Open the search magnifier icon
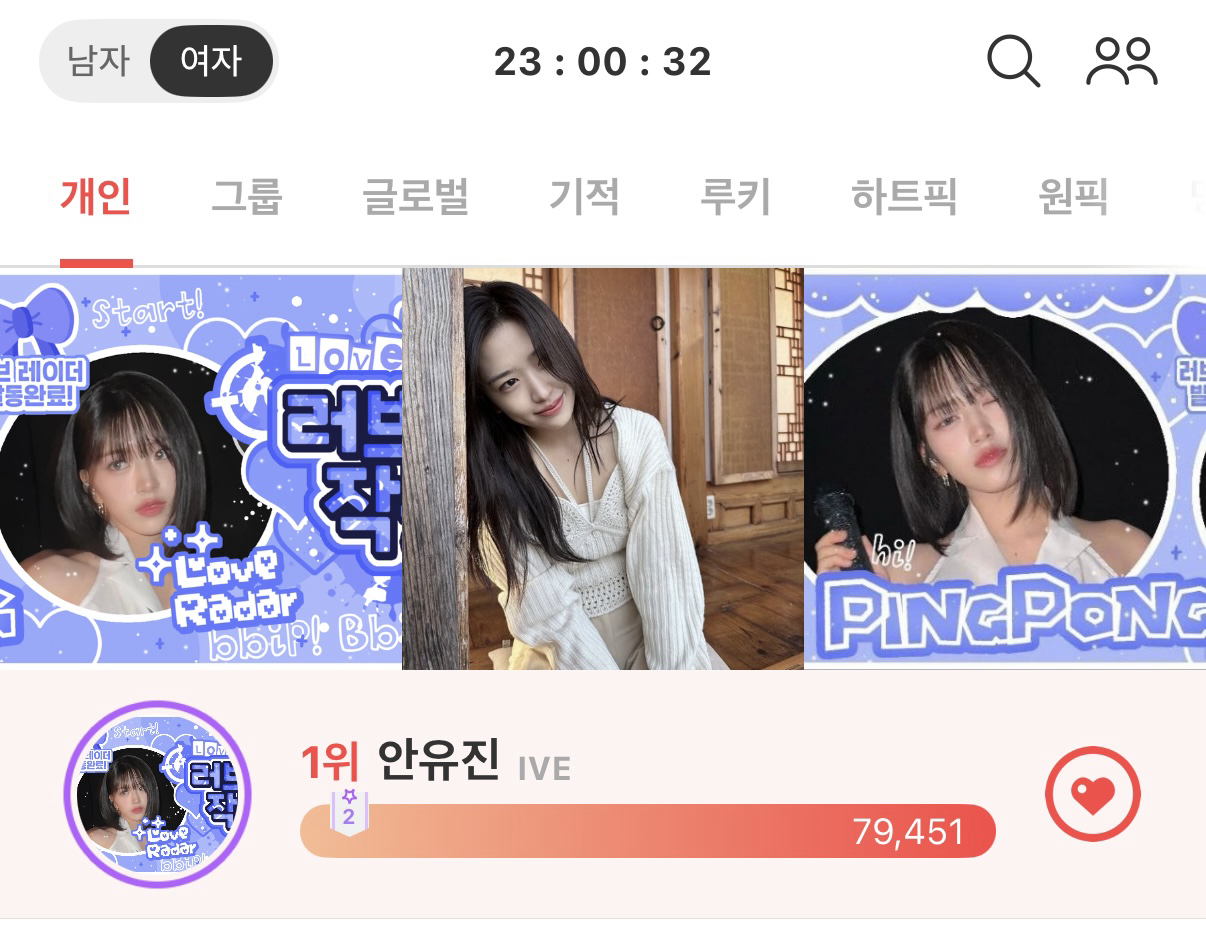Image resolution: width=1206 pixels, height=926 pixels. (x=1013, y=62)
